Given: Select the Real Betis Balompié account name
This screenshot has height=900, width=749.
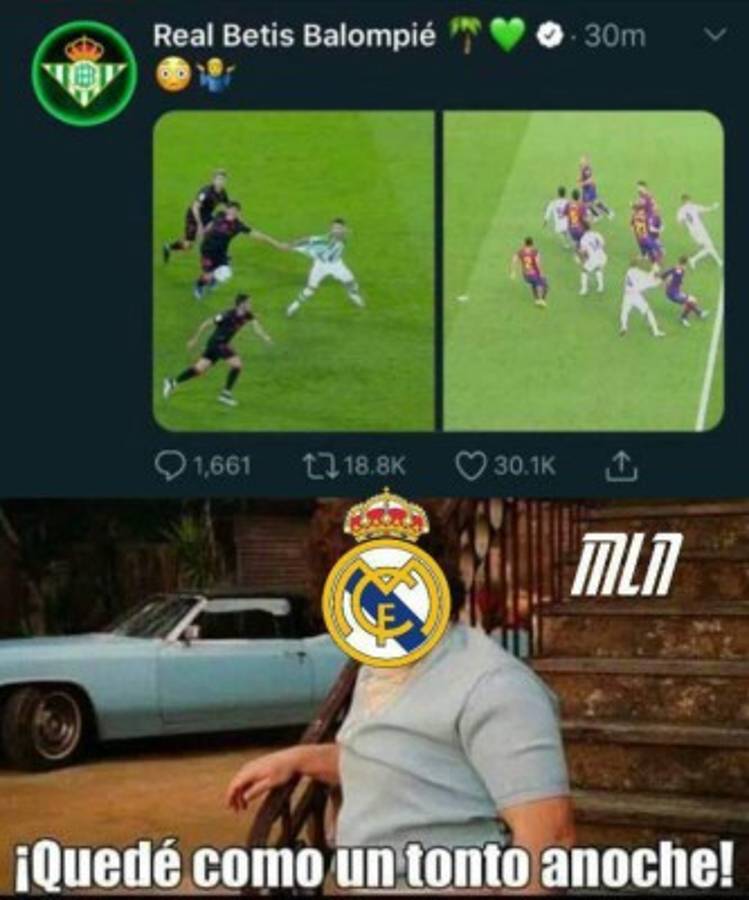Looking at the screenshot, I should tap(290, 33).
